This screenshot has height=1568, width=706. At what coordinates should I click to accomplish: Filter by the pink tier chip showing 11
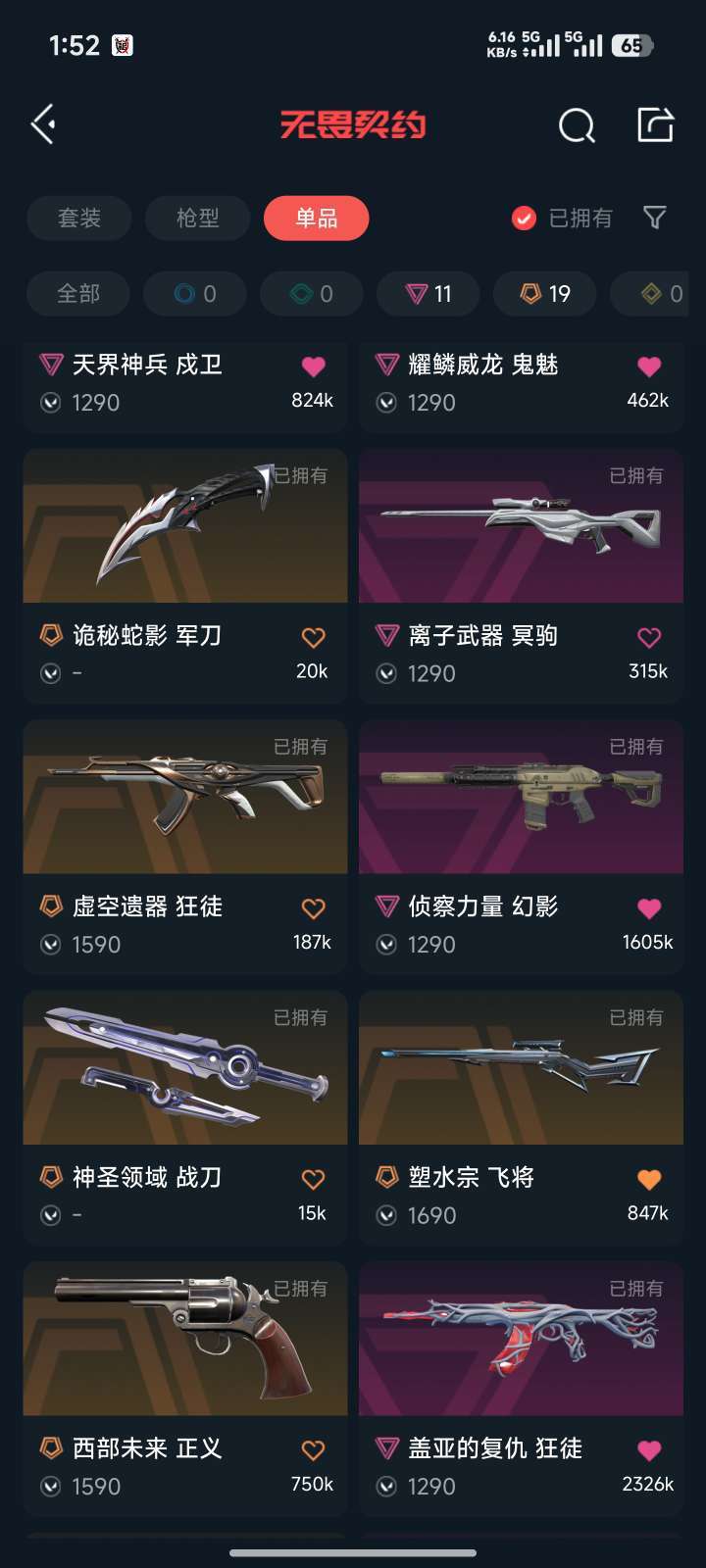point(429,293)
